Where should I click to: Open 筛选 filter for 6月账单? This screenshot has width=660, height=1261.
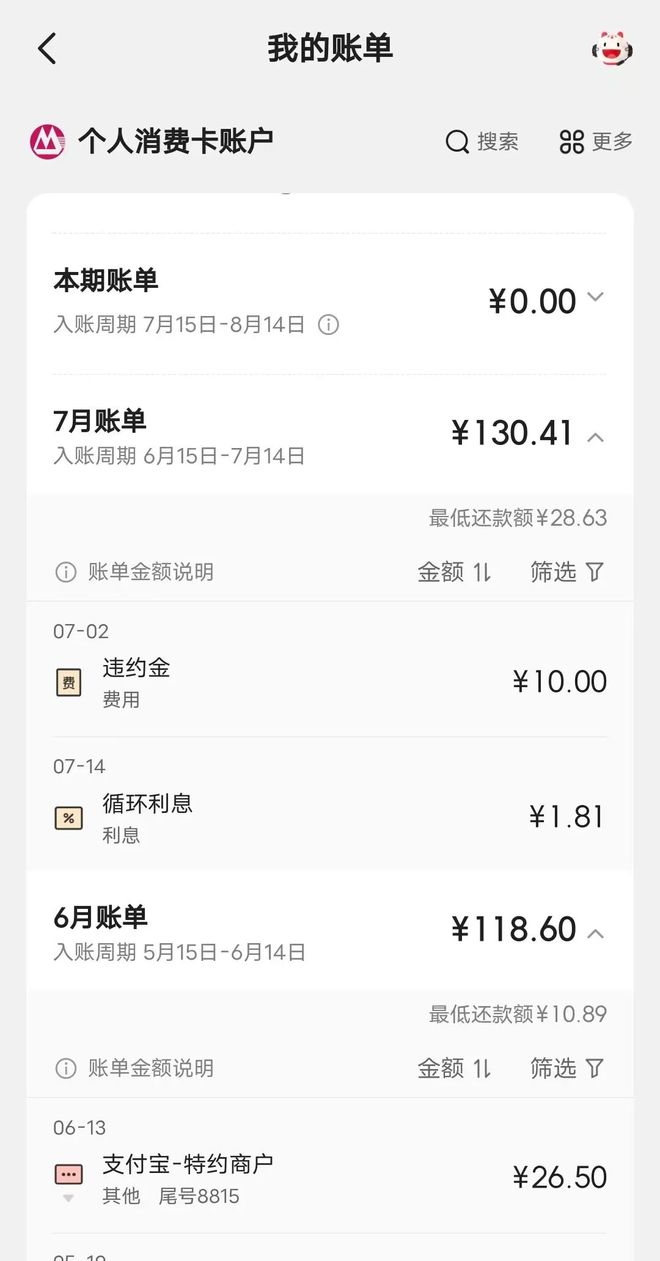pos(567,1068)
